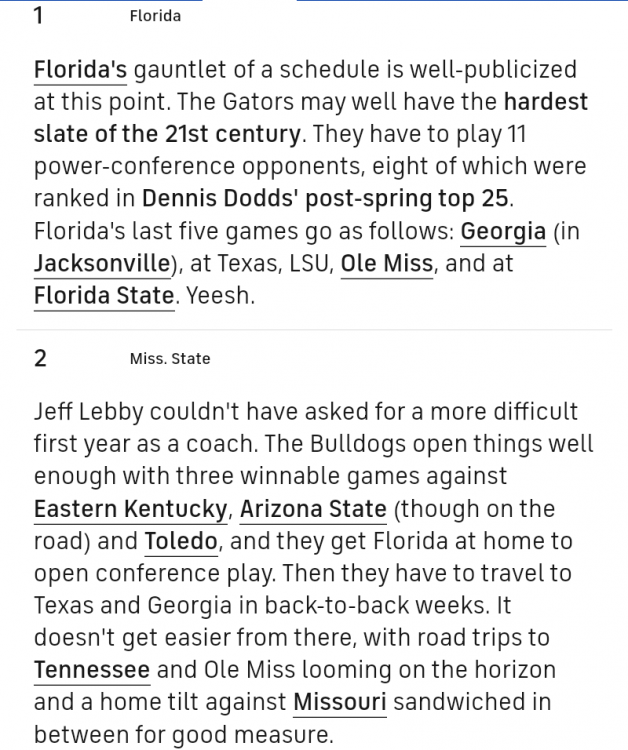Screen dimensions: 628x750
Task: Follow the Toledo link
Action: coord(181,541)
